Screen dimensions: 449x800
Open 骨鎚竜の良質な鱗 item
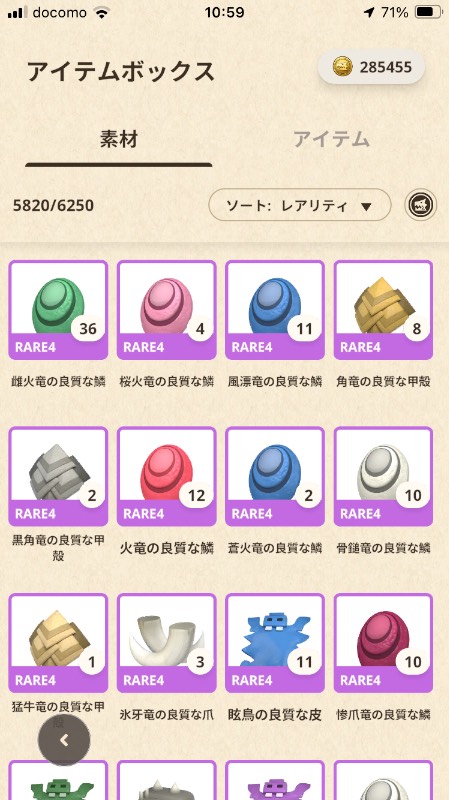coord(383,477)
